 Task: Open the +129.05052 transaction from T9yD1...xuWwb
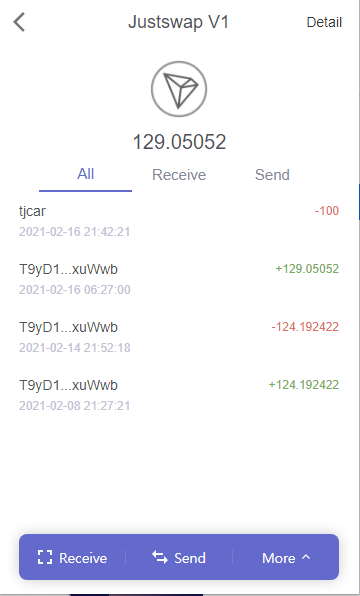(x=179, y=279)
